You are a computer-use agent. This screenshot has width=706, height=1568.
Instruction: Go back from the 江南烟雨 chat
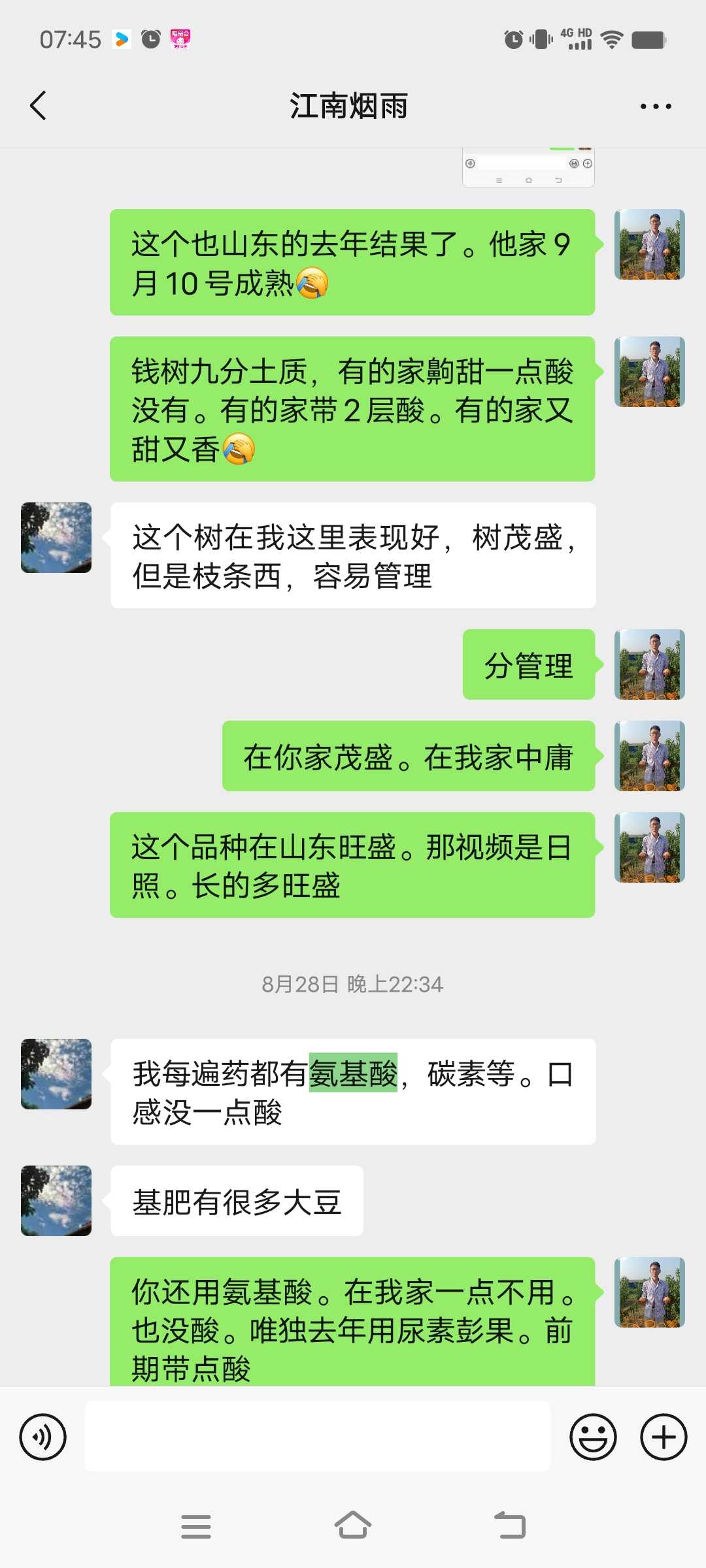(x=39, y=106)
